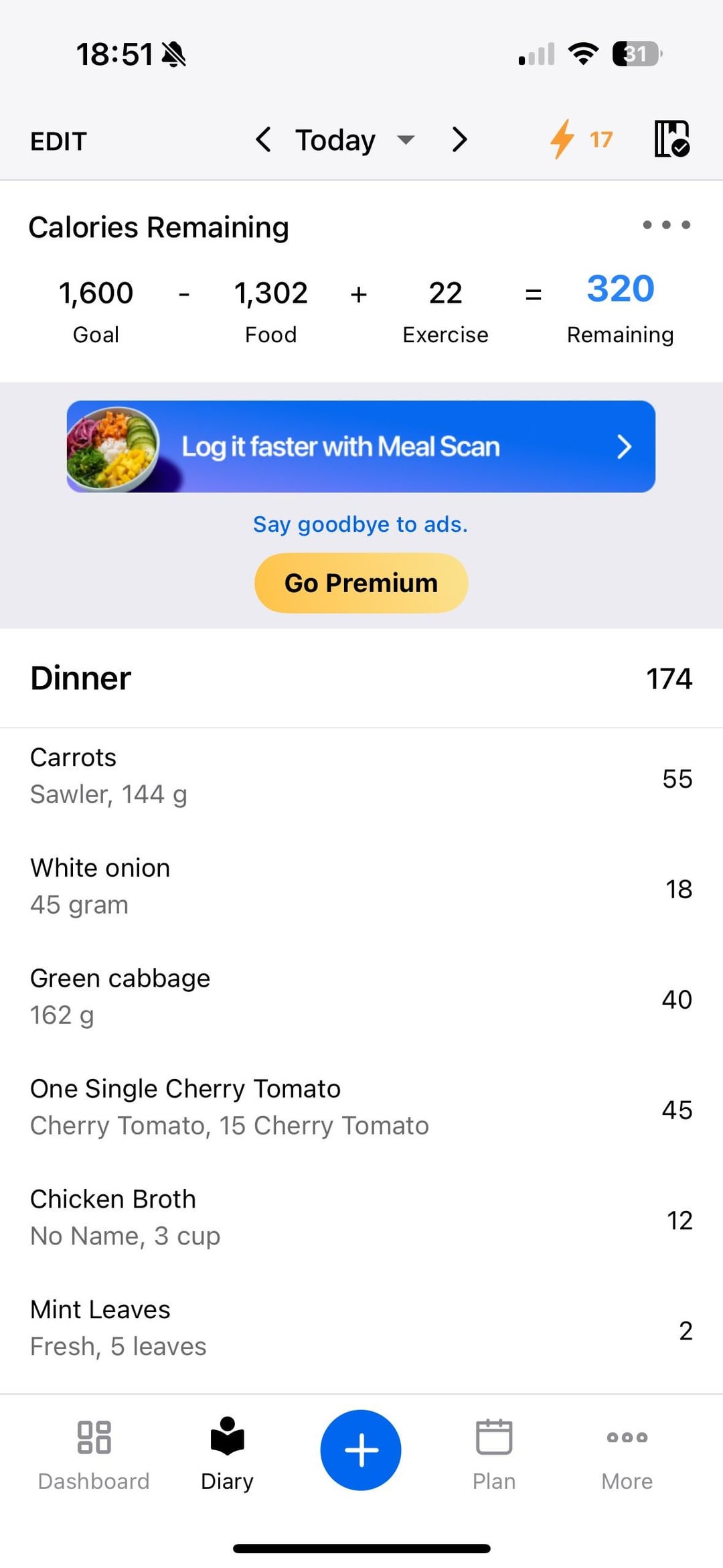Screen dimensions: 723x1568
Task: Open the Today date dropdown
Action: (x=355, y=140)
